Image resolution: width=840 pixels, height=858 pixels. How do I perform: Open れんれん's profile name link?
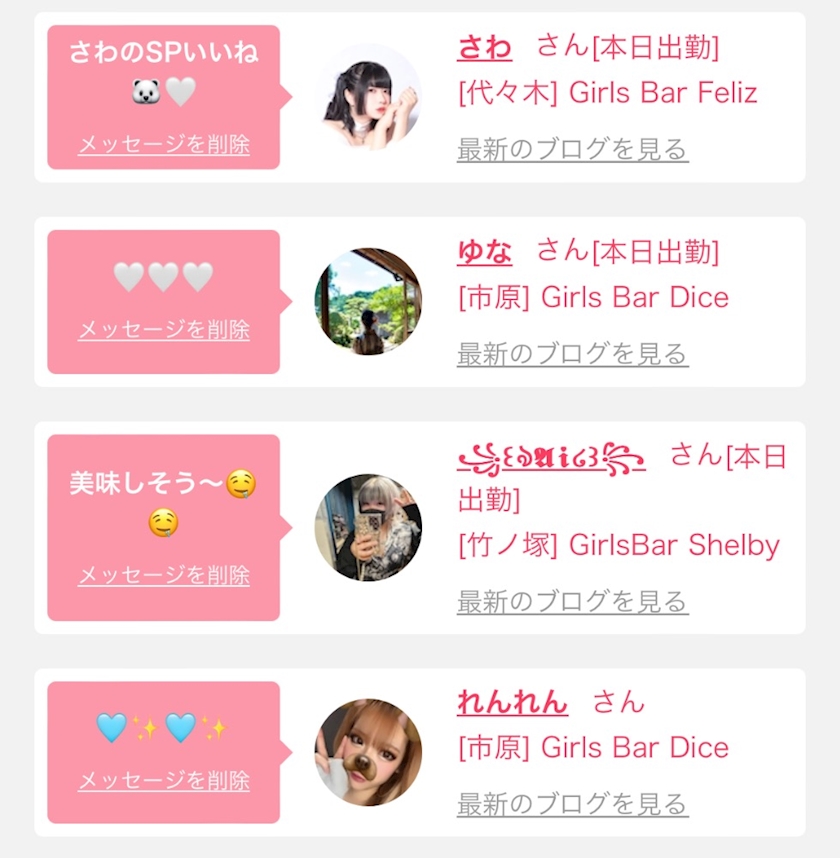coord(512,703)
